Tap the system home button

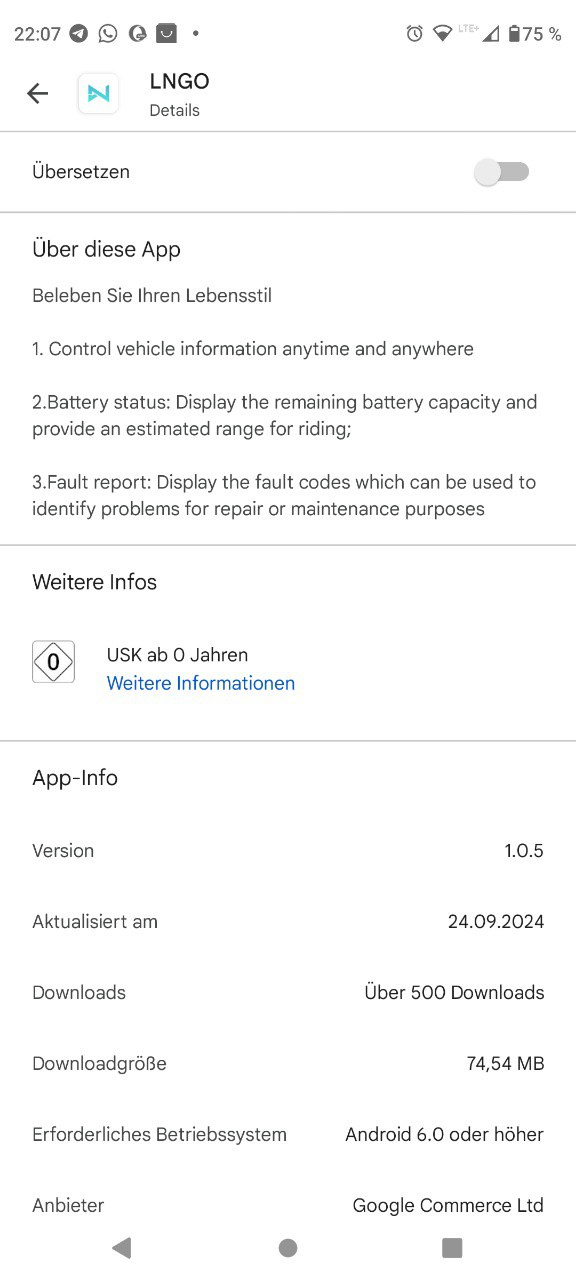coord(288,1247)
